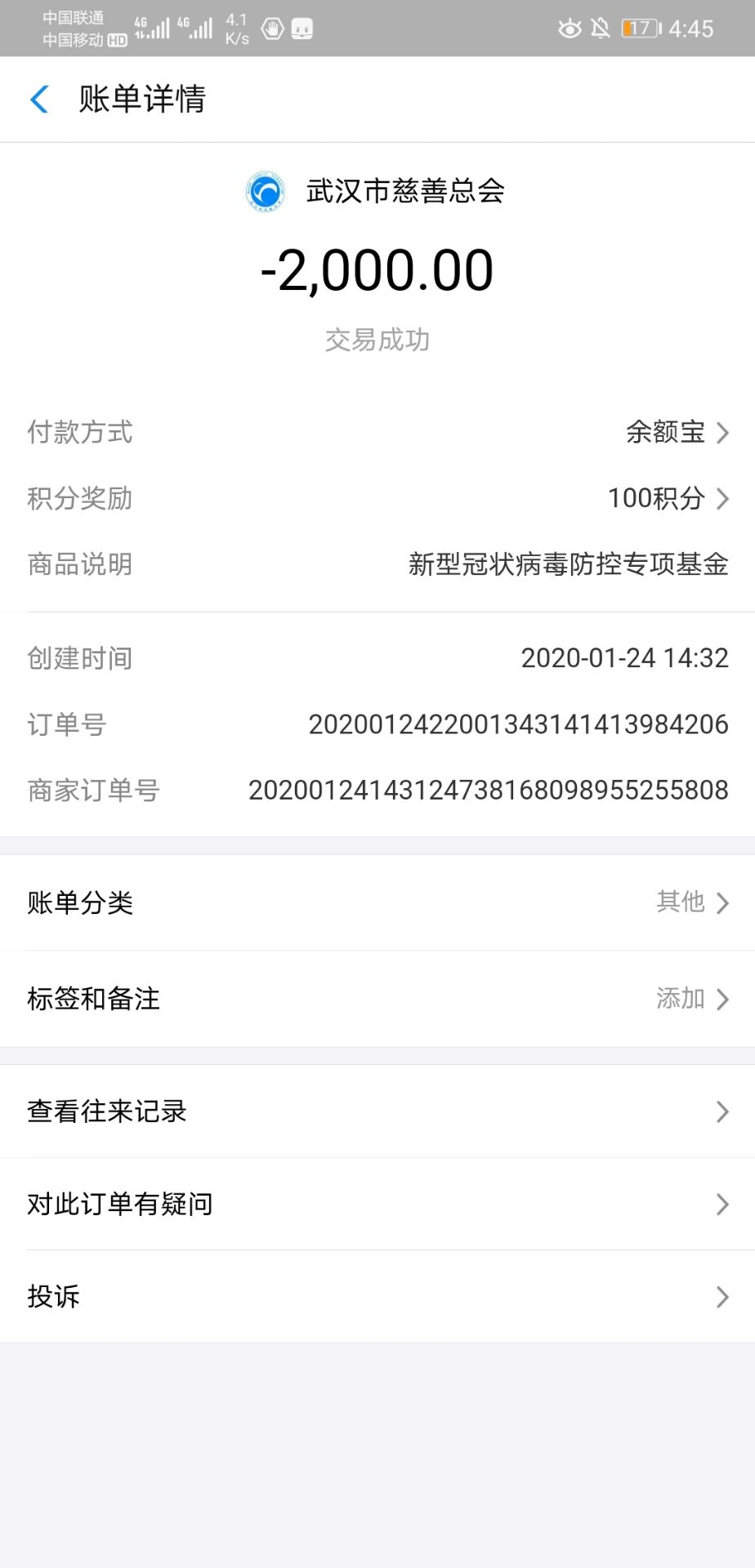
Task: Add a note via 标签和备注
Action: coord(377,999)
